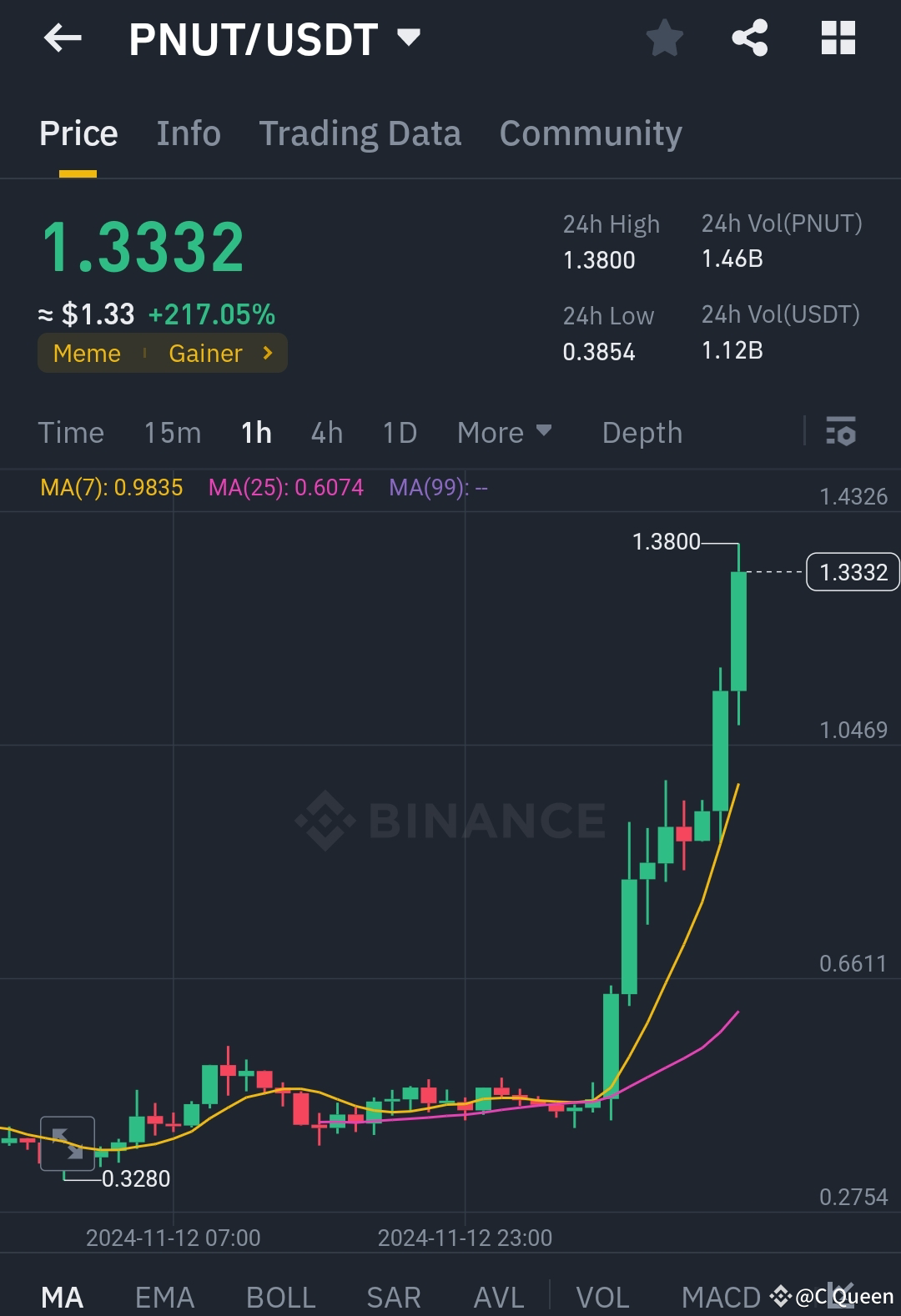
Task: Enable the MACD indicator
Action: coord(721,1295)
